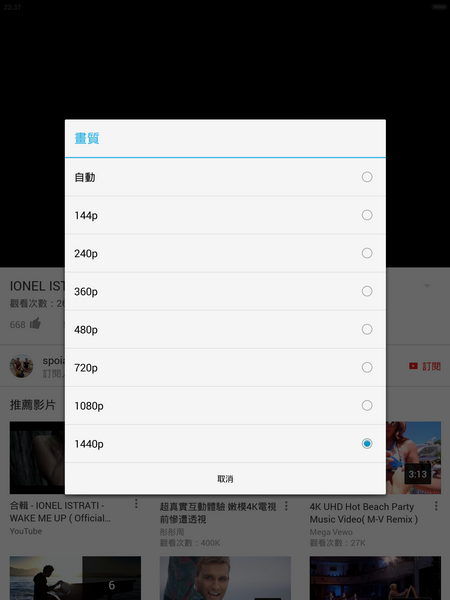Select the 自動 quality option

pyautogui.click(x=225, y=177)
